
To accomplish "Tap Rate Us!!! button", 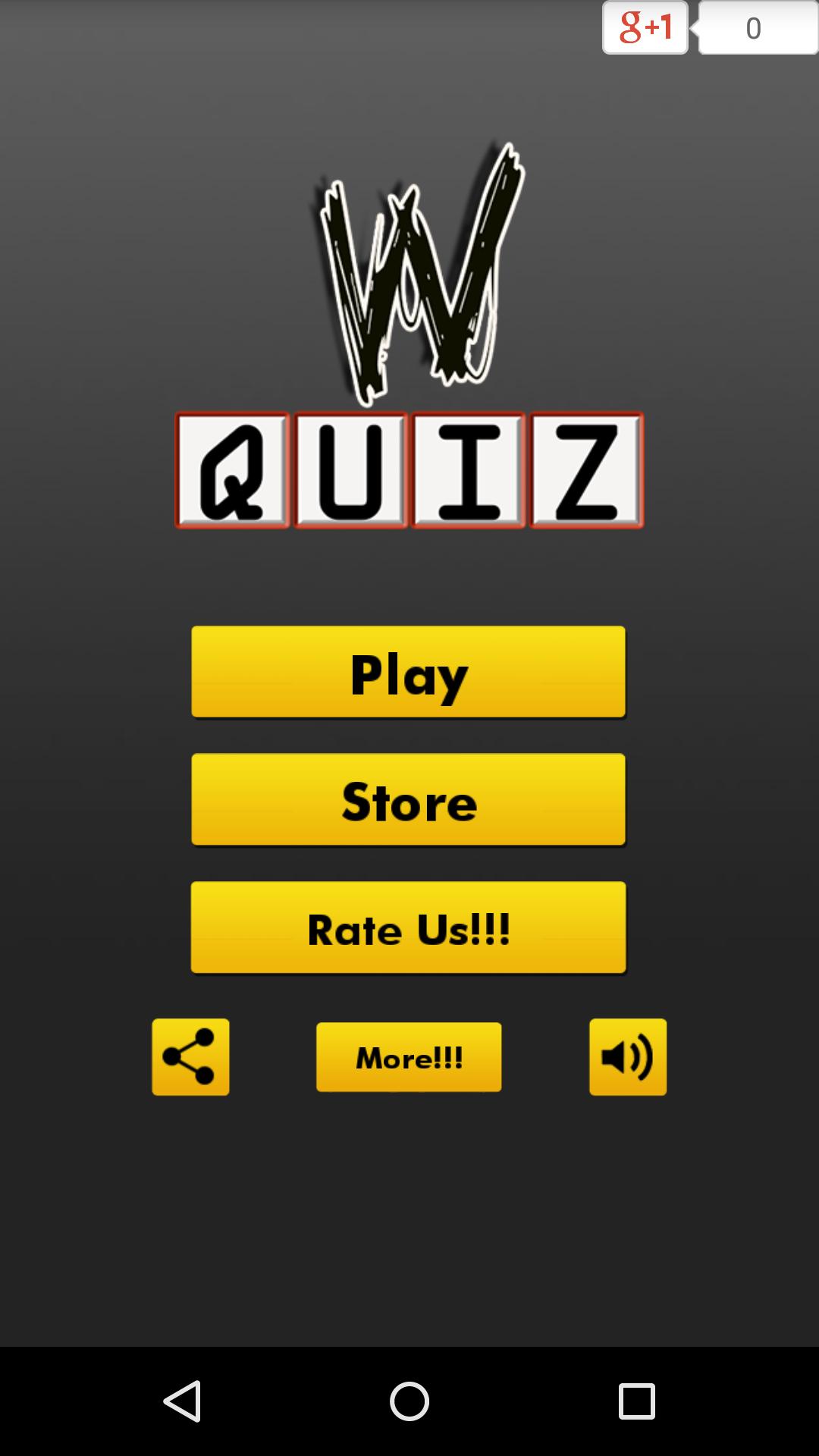I will 408,927.
